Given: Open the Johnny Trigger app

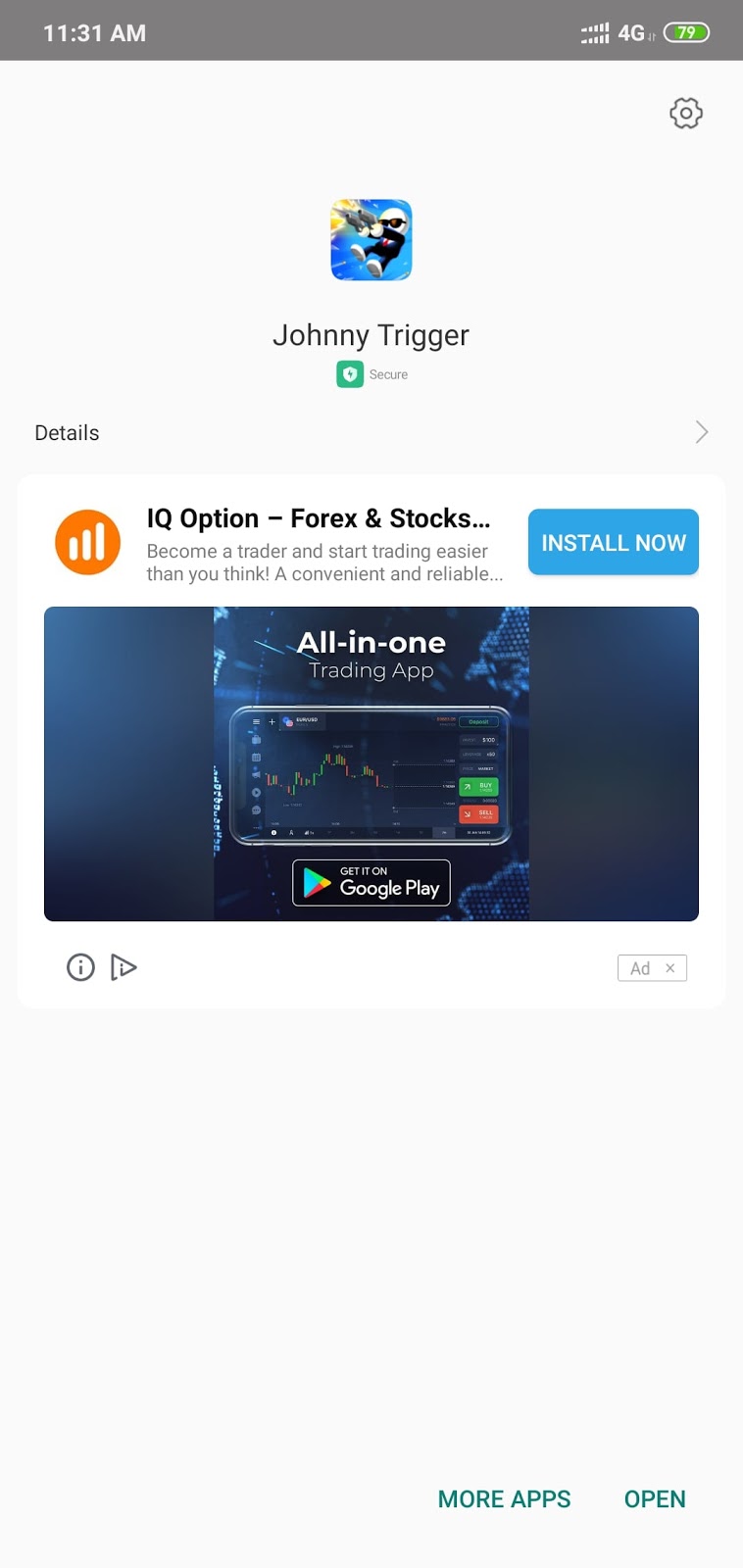Looking at the screenshot, I should pyautogui.click(x=655, y=1498).
